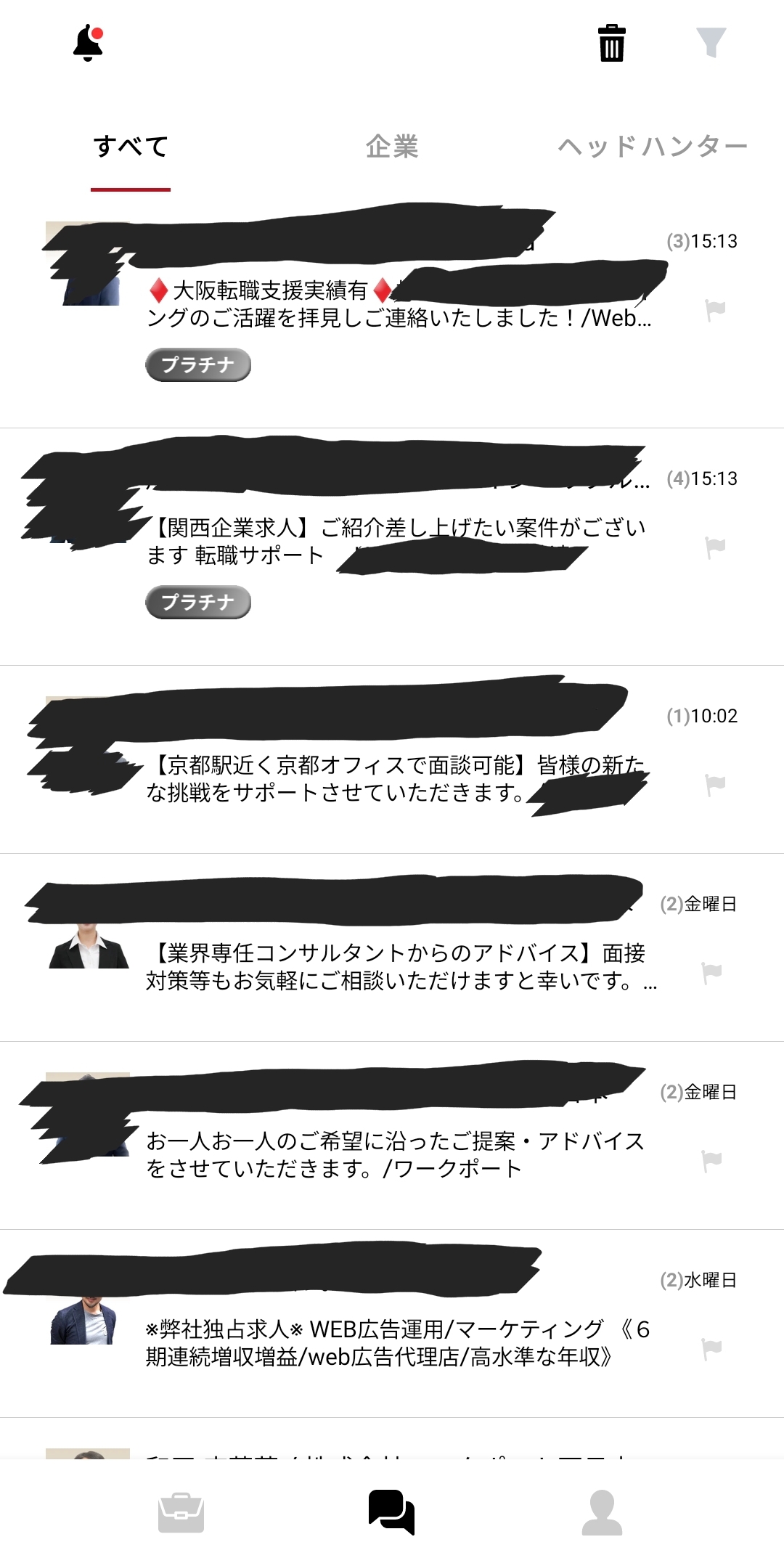
Task: Open the message filter funnel
Action: pyautogui.click(x=711, y=43)
